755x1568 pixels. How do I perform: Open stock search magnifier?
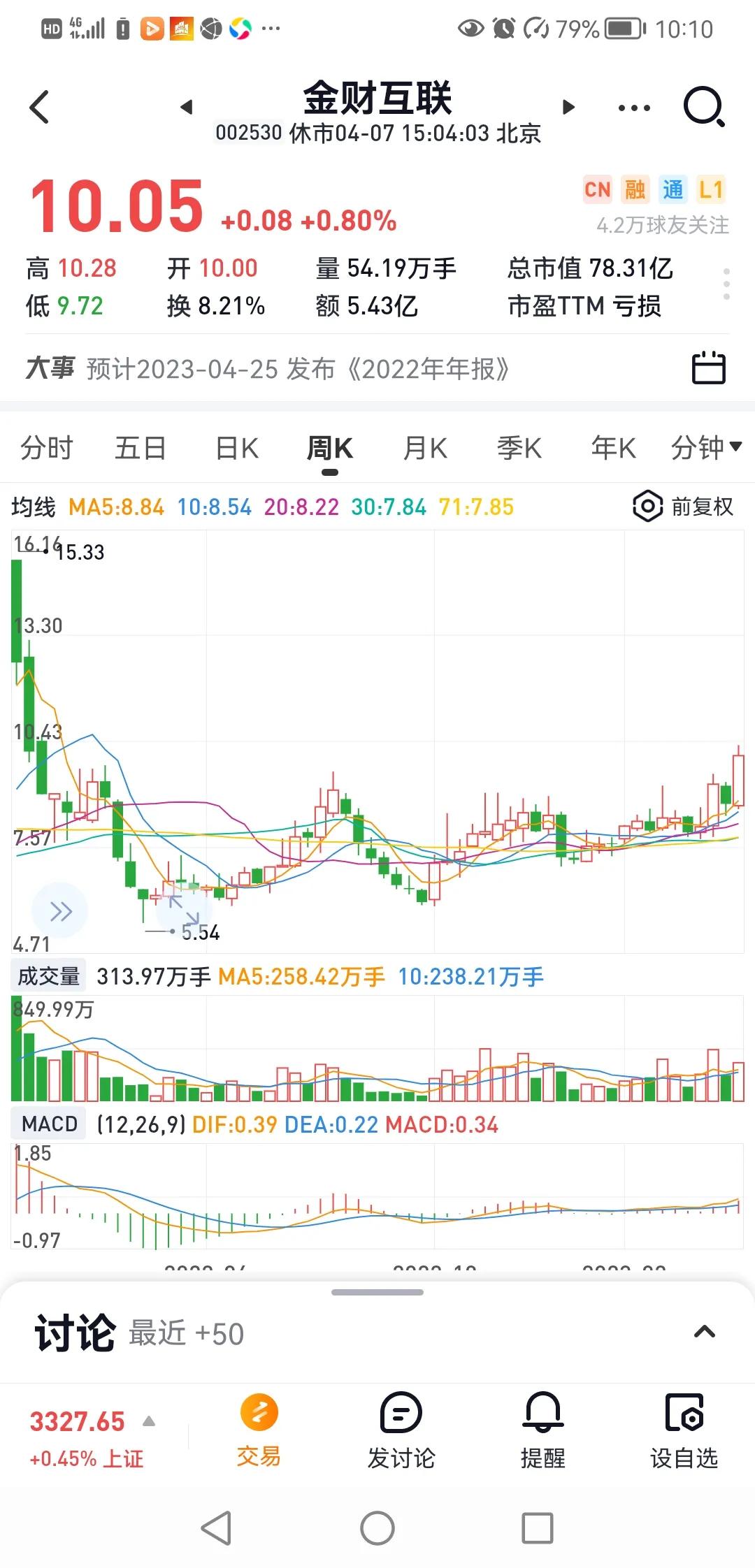(x=703, y=107)
